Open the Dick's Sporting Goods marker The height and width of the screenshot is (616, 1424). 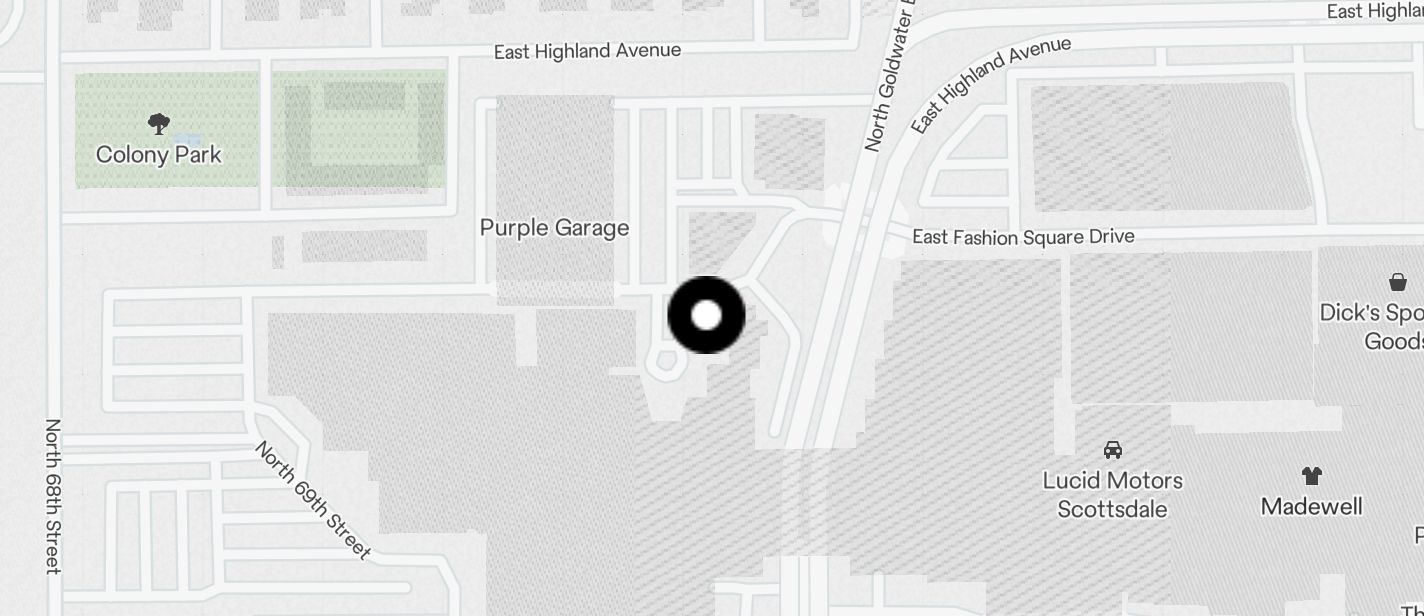click(1397, 283)
